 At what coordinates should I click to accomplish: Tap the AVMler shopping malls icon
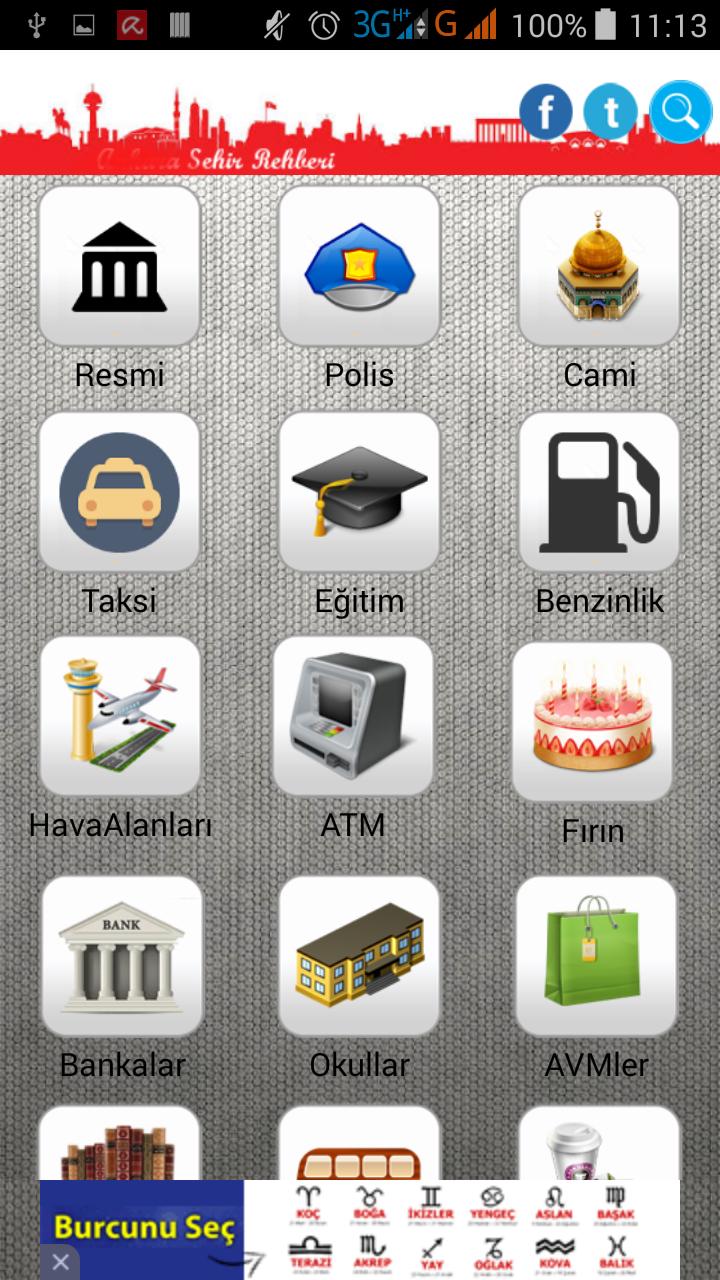[595, 956]
